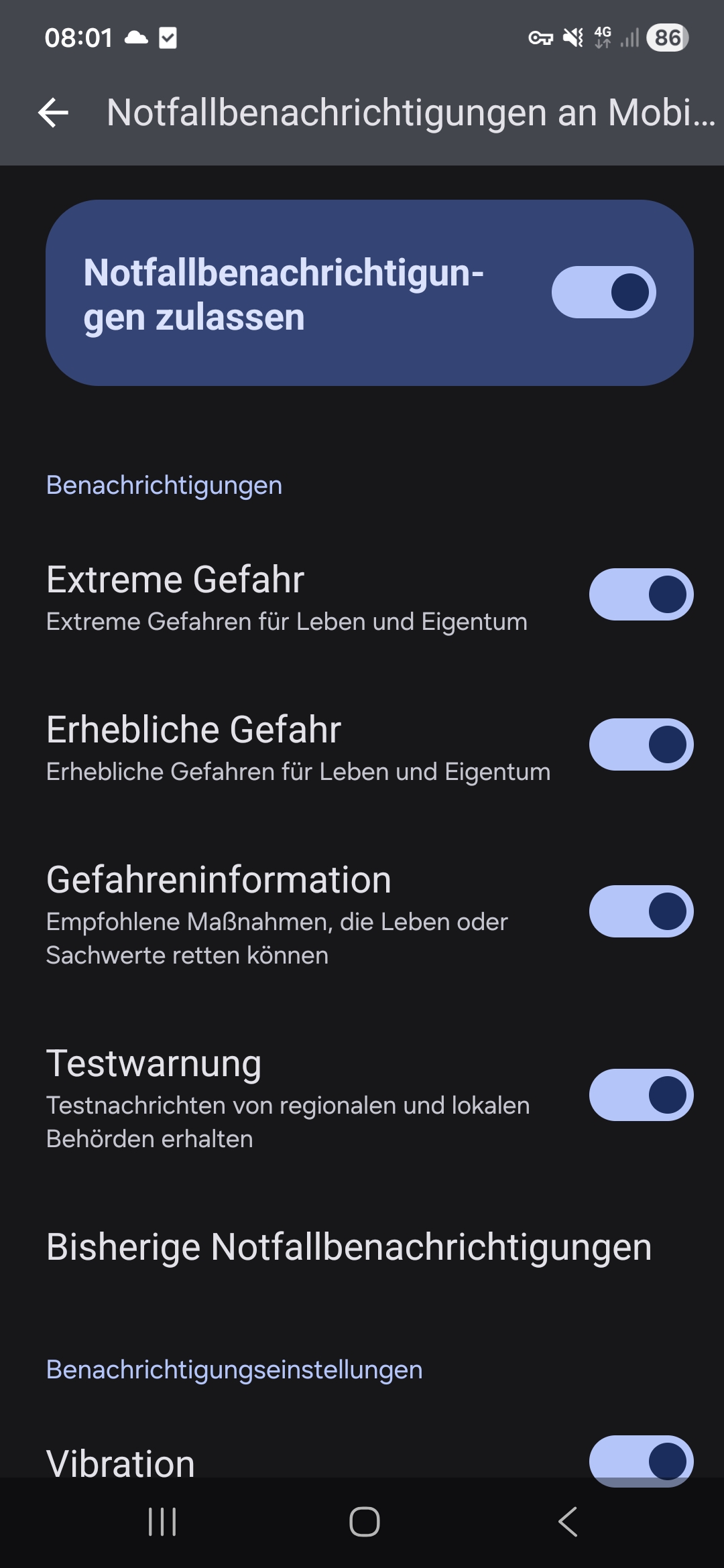Toggle Notfallbenachrichtigungen zulassen switch
This screenshot has width=724, height=1568.
pyautogui.click(x=603, y=292)
